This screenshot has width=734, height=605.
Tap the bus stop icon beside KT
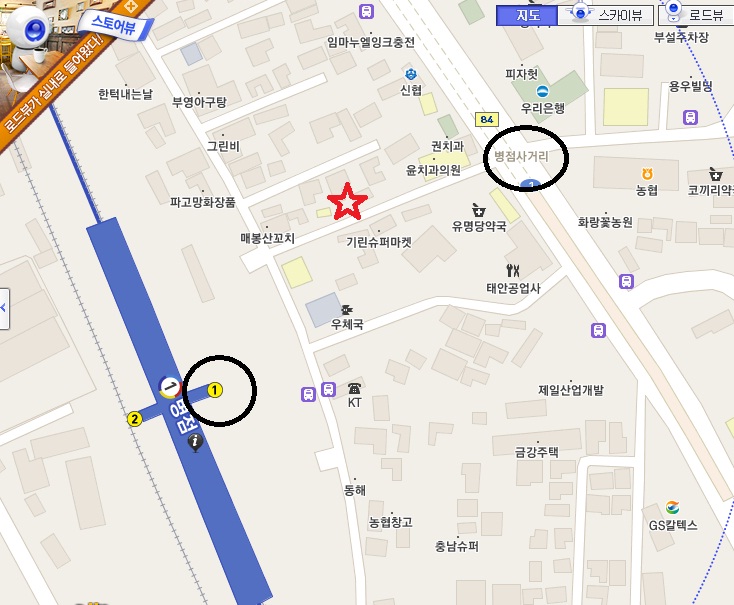click(329, 390)
